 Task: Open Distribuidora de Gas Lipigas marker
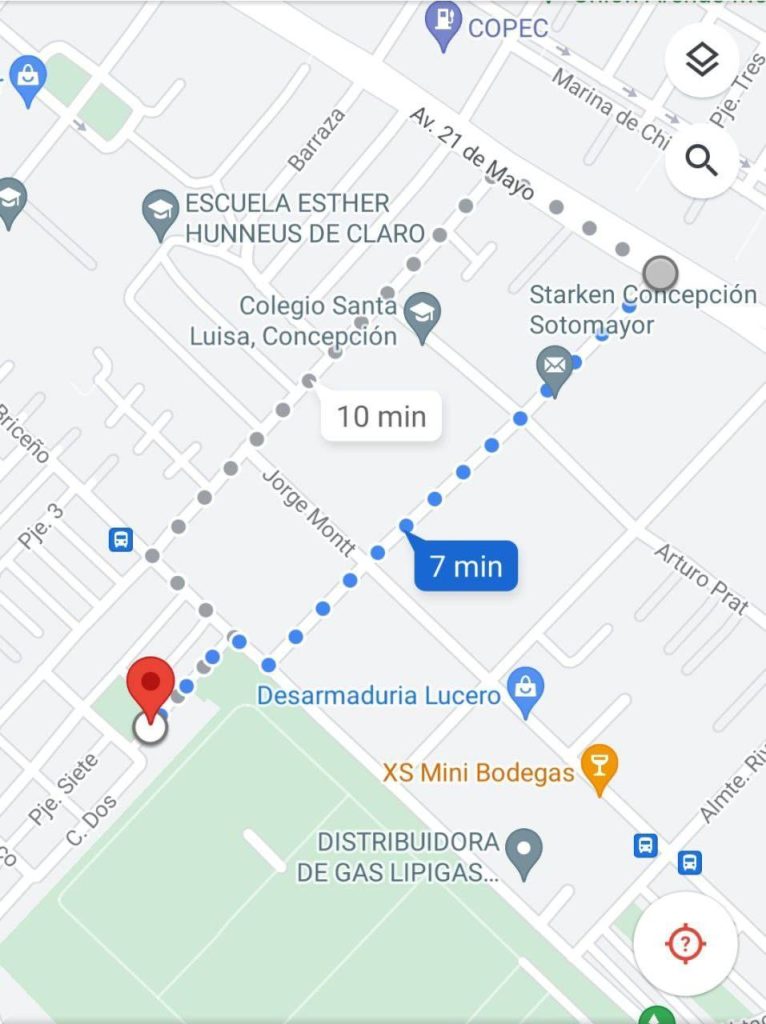(523, 852)
